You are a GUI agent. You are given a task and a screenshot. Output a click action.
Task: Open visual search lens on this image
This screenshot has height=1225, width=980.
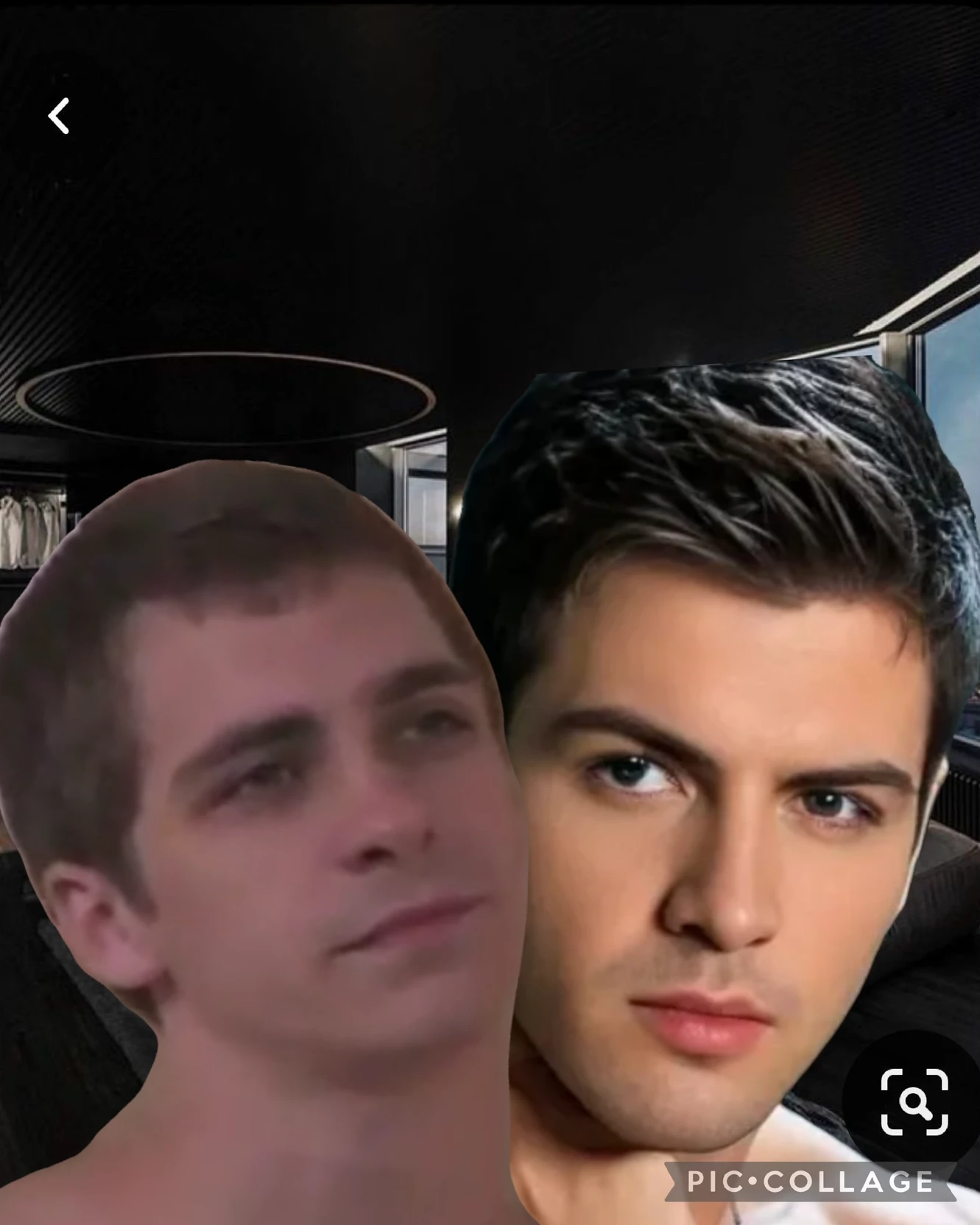914,1102
